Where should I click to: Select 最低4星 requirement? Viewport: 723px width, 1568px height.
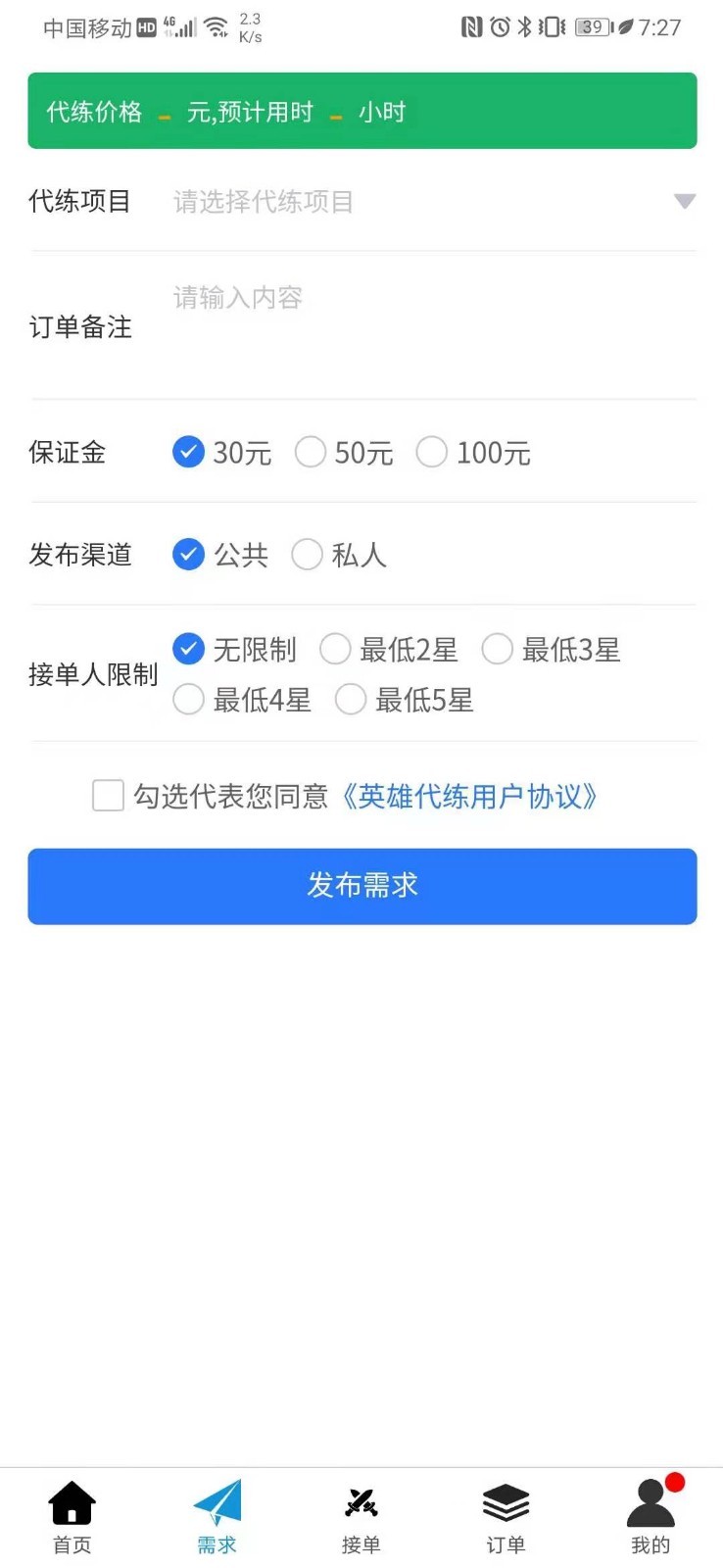[188, 700]
